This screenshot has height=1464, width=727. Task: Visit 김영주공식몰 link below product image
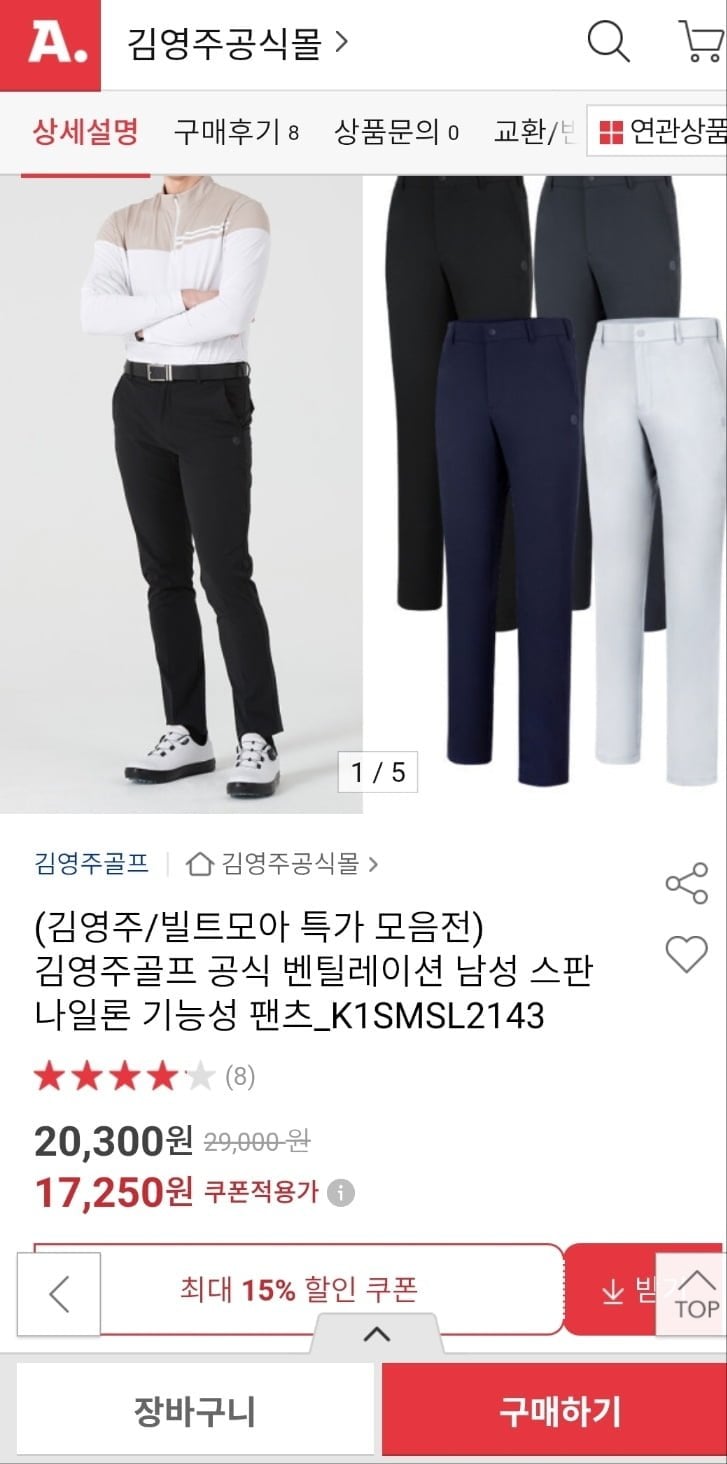coord(284,863)
